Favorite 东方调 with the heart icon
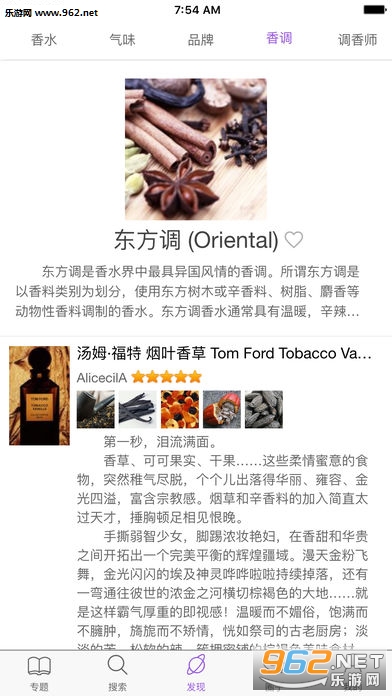 point(293,240)
